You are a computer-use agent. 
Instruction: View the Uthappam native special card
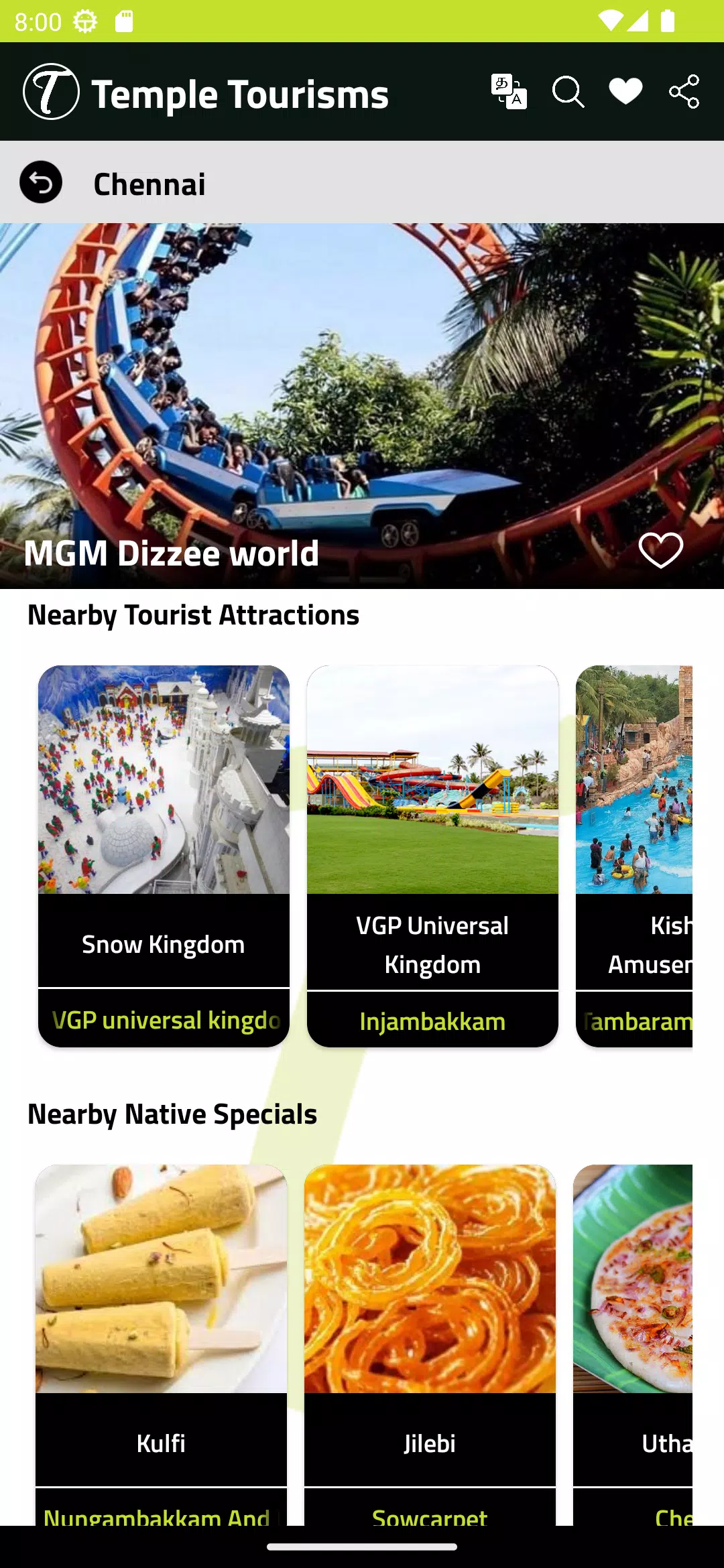633,1340
